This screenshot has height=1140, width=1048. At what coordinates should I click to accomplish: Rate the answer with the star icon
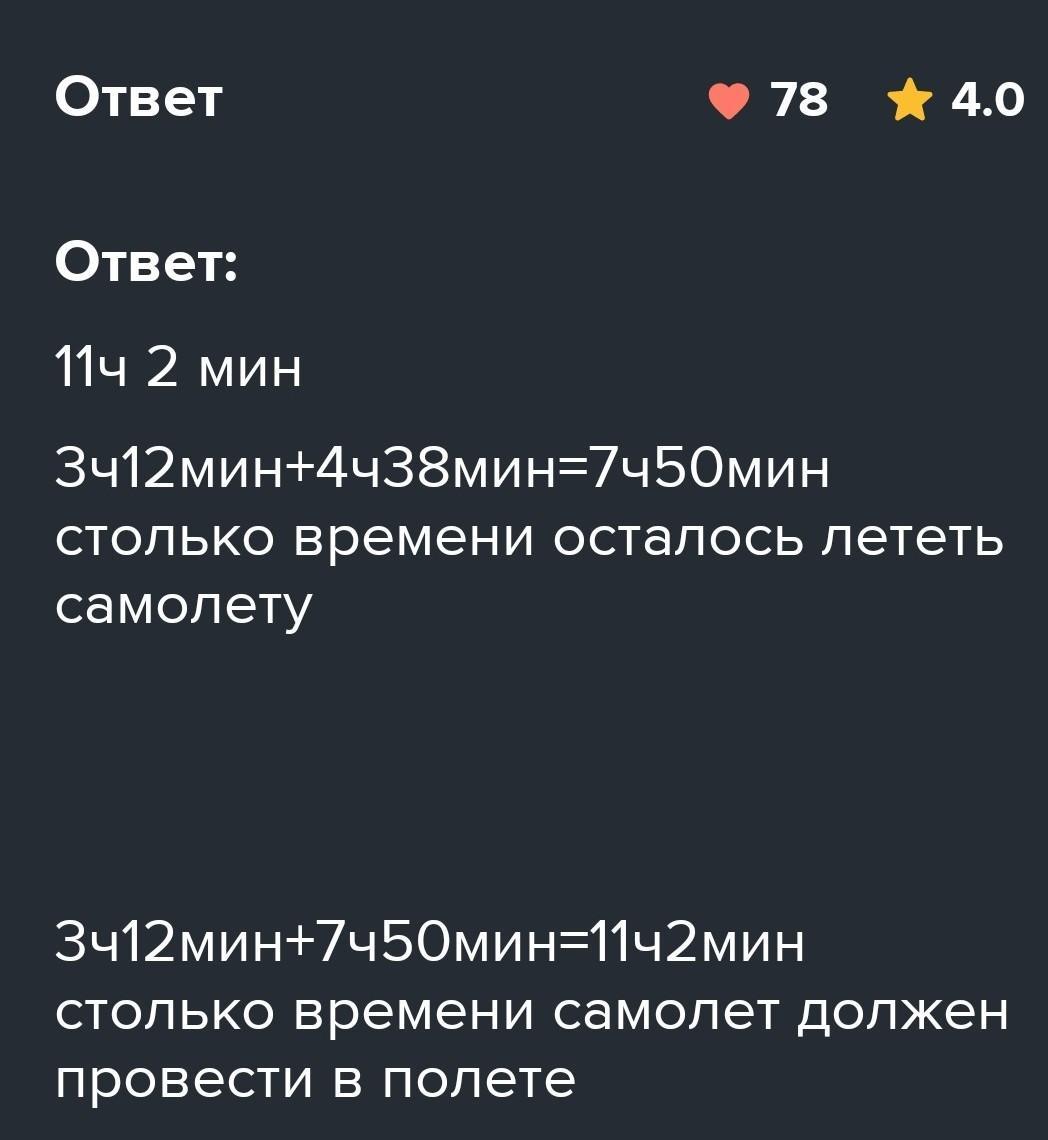[x=908, y=100]
